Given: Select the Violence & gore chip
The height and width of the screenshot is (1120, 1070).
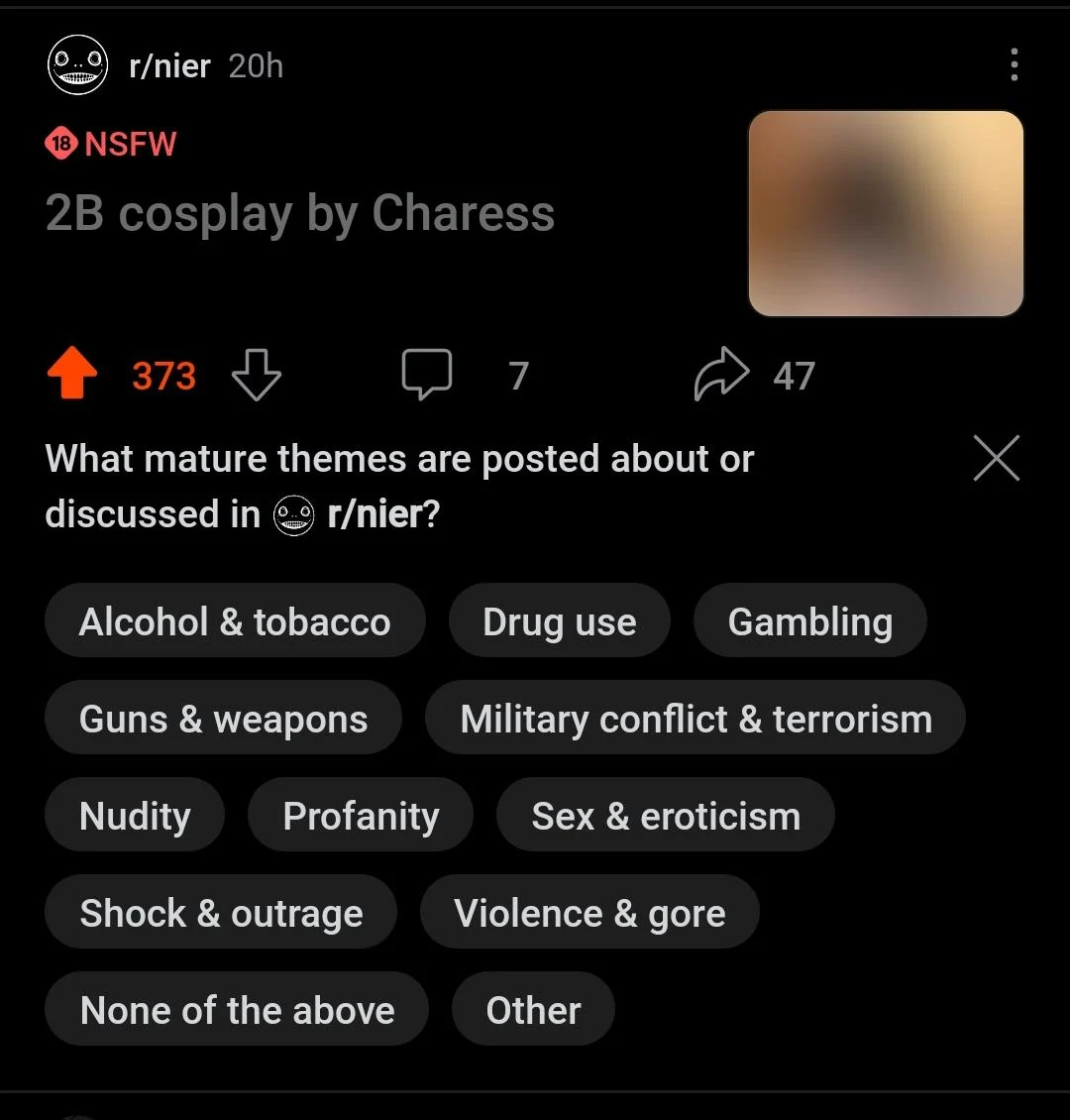Looking at the screenshot, I should pos(589,913).
